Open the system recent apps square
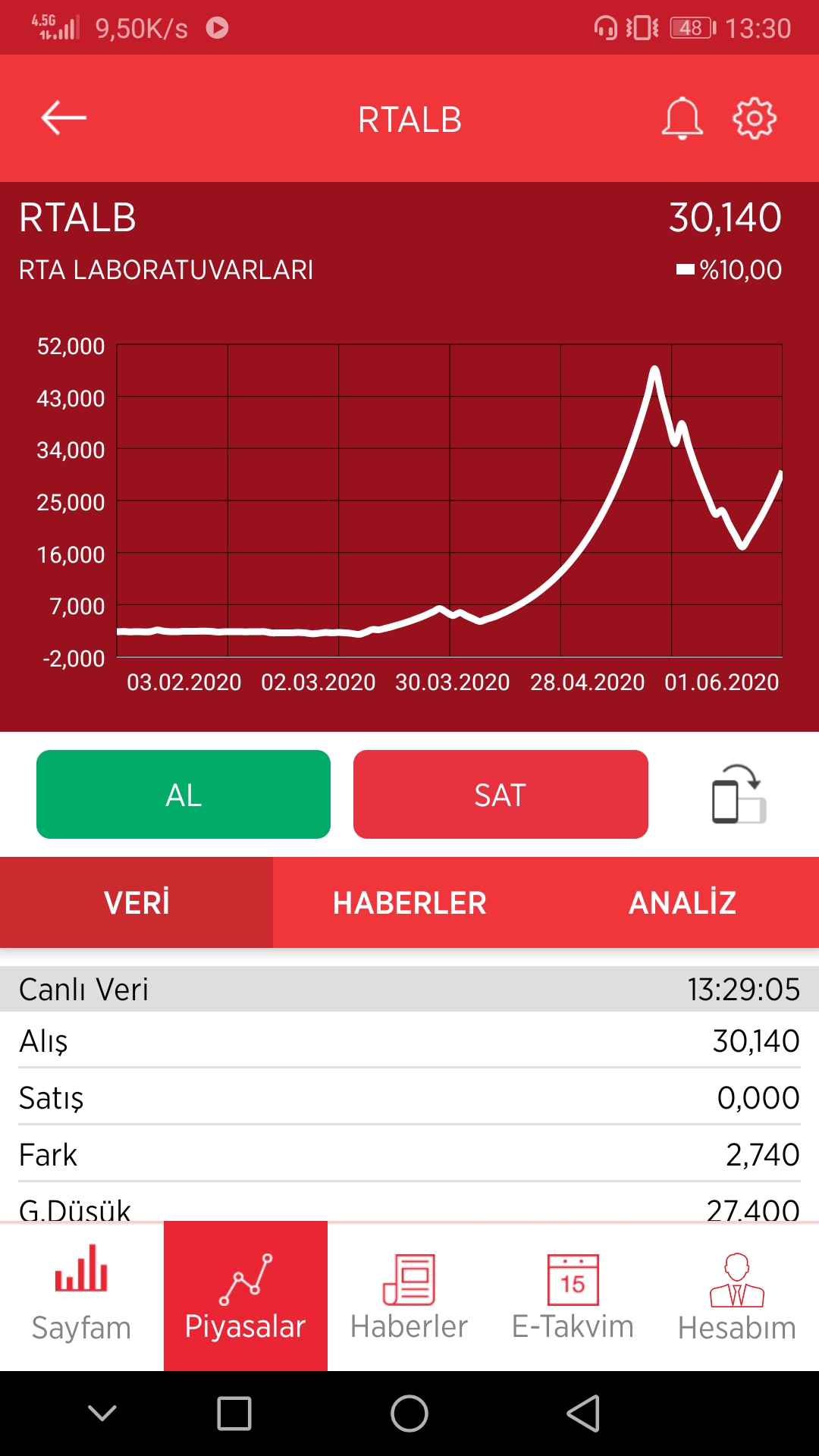819x1456 pixels. 234,1414
